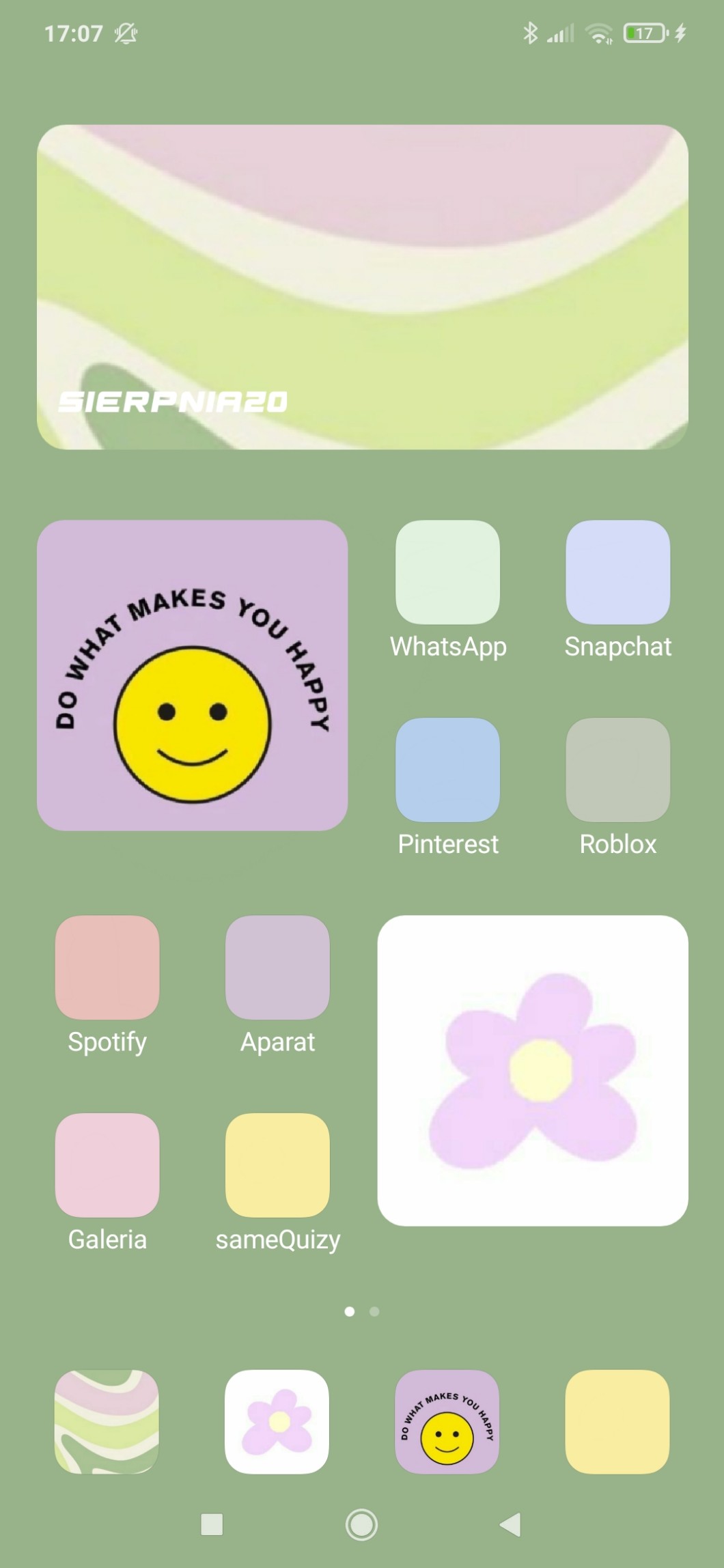Start the Roblox app
The image size is (724, 1568).
617,770
